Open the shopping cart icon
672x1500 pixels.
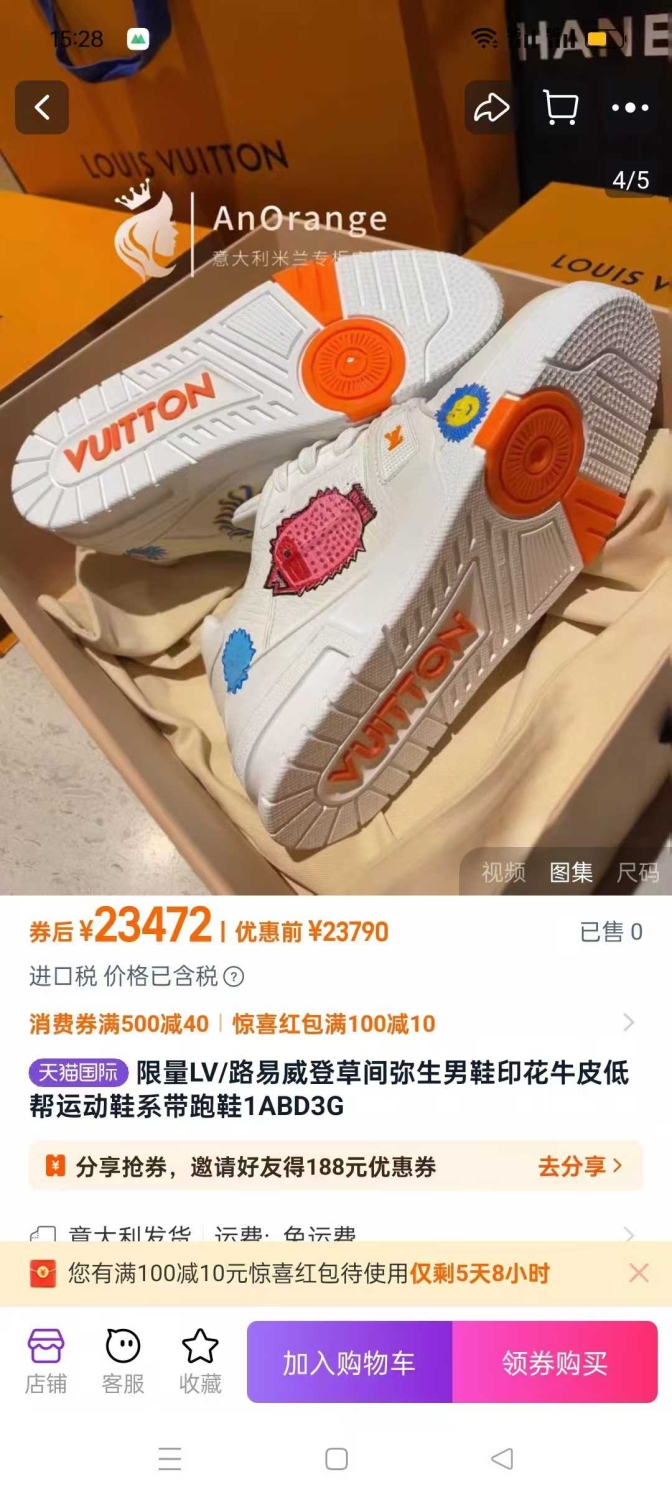point(561,108)
